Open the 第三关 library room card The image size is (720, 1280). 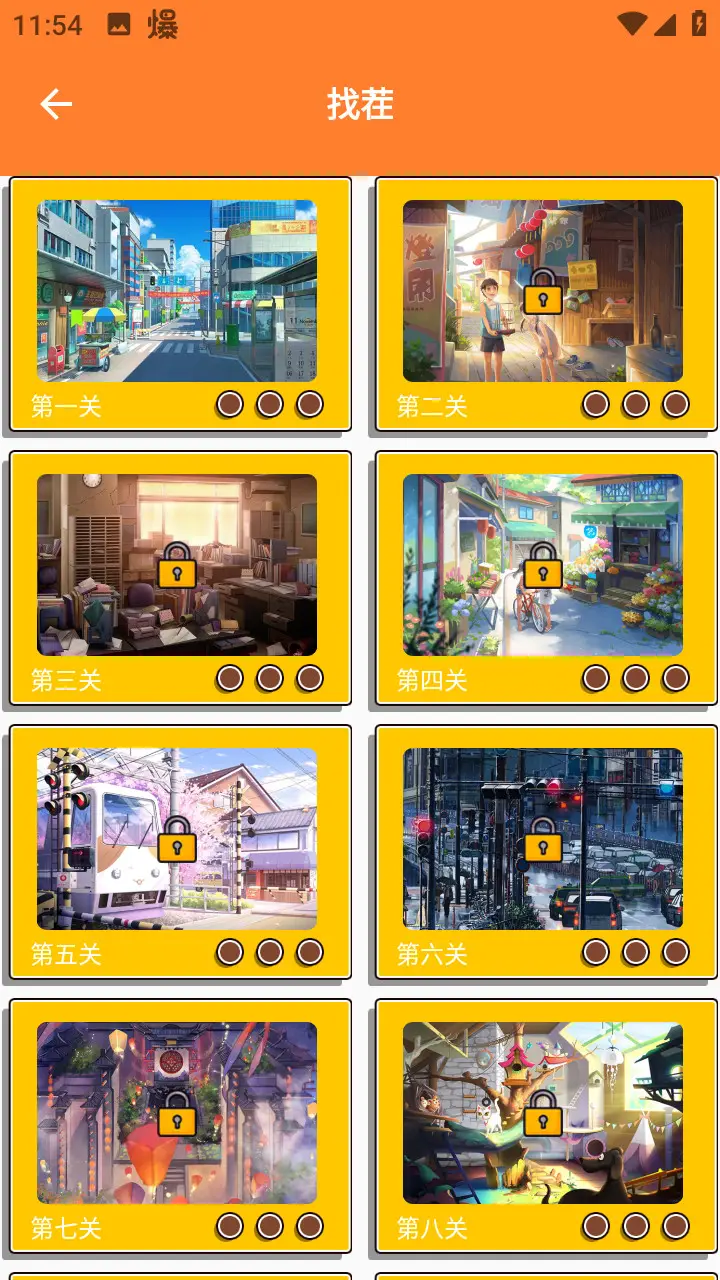[x=178, y=566]
